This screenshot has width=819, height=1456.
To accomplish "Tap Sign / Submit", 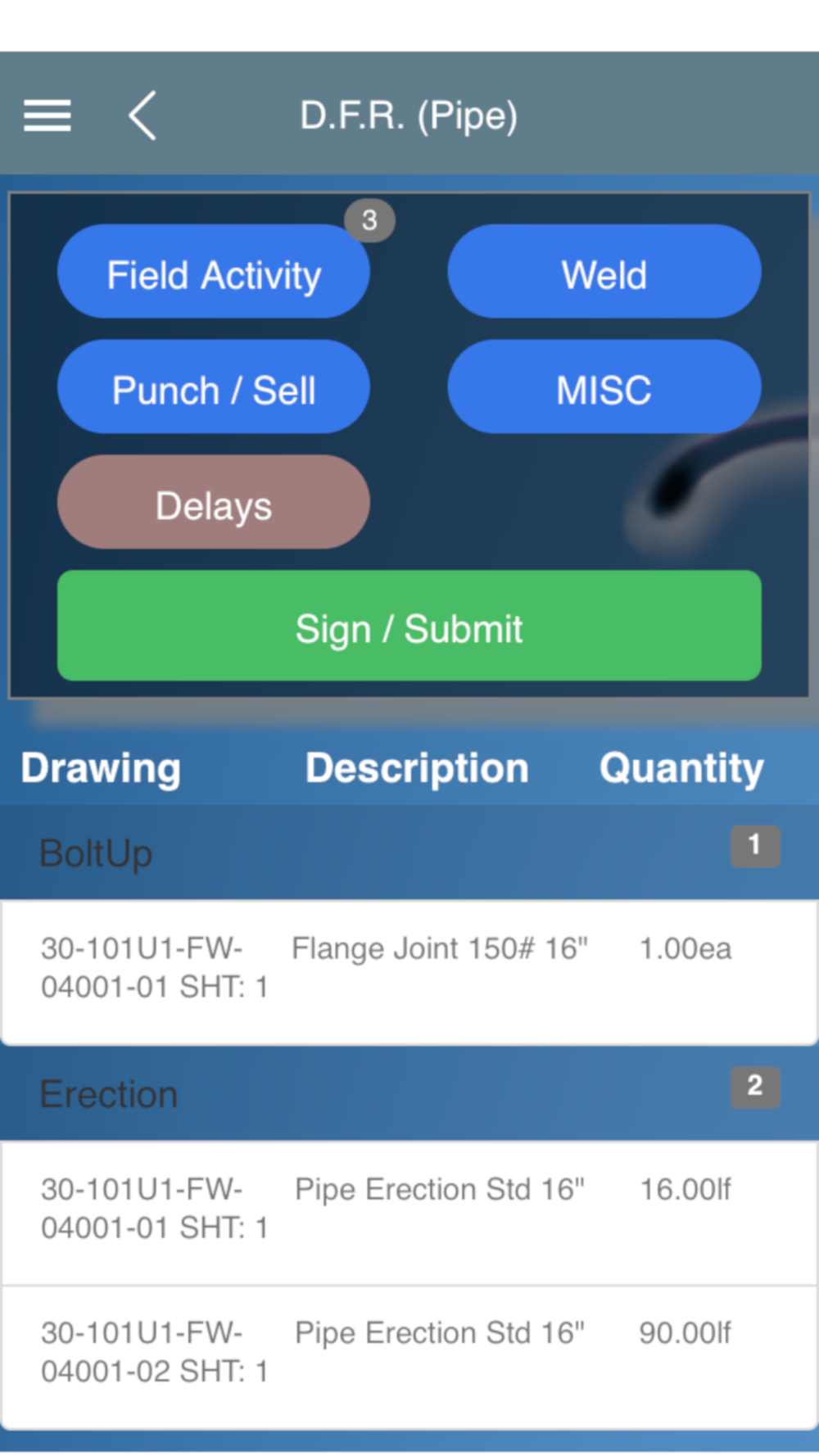I will (x=409, y=626).
